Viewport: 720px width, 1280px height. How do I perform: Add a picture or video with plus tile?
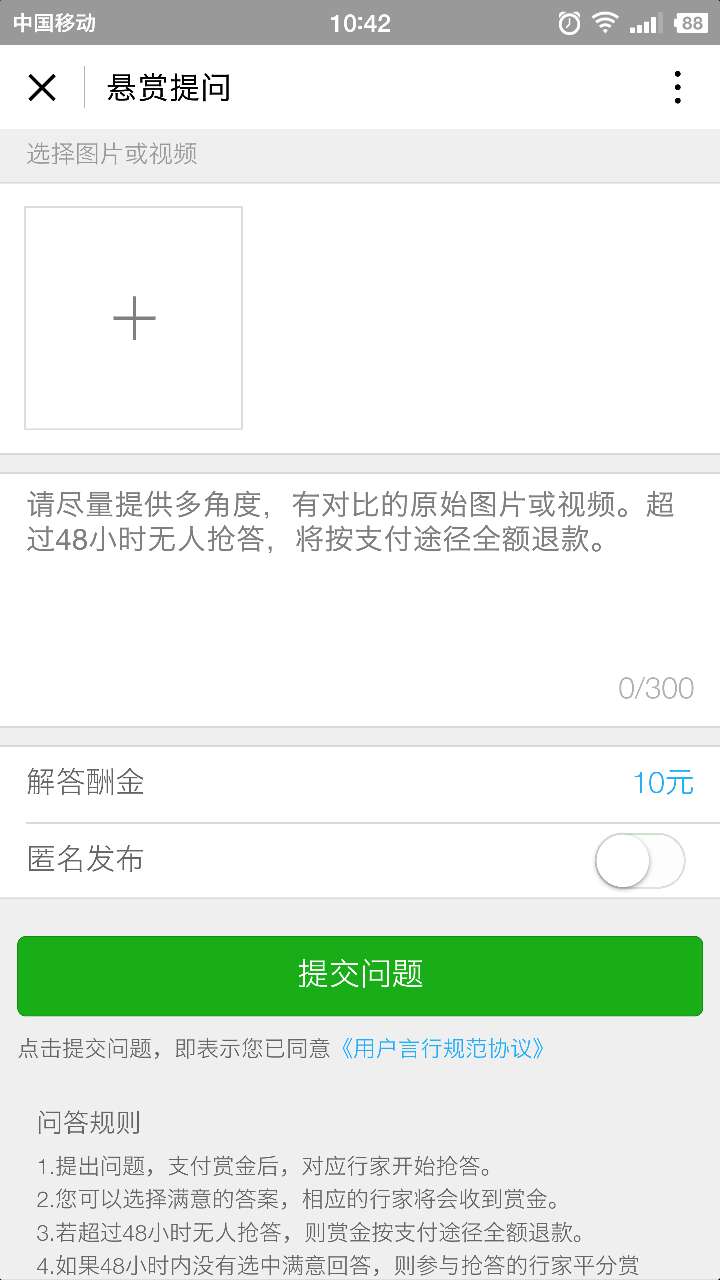point(134,318)
